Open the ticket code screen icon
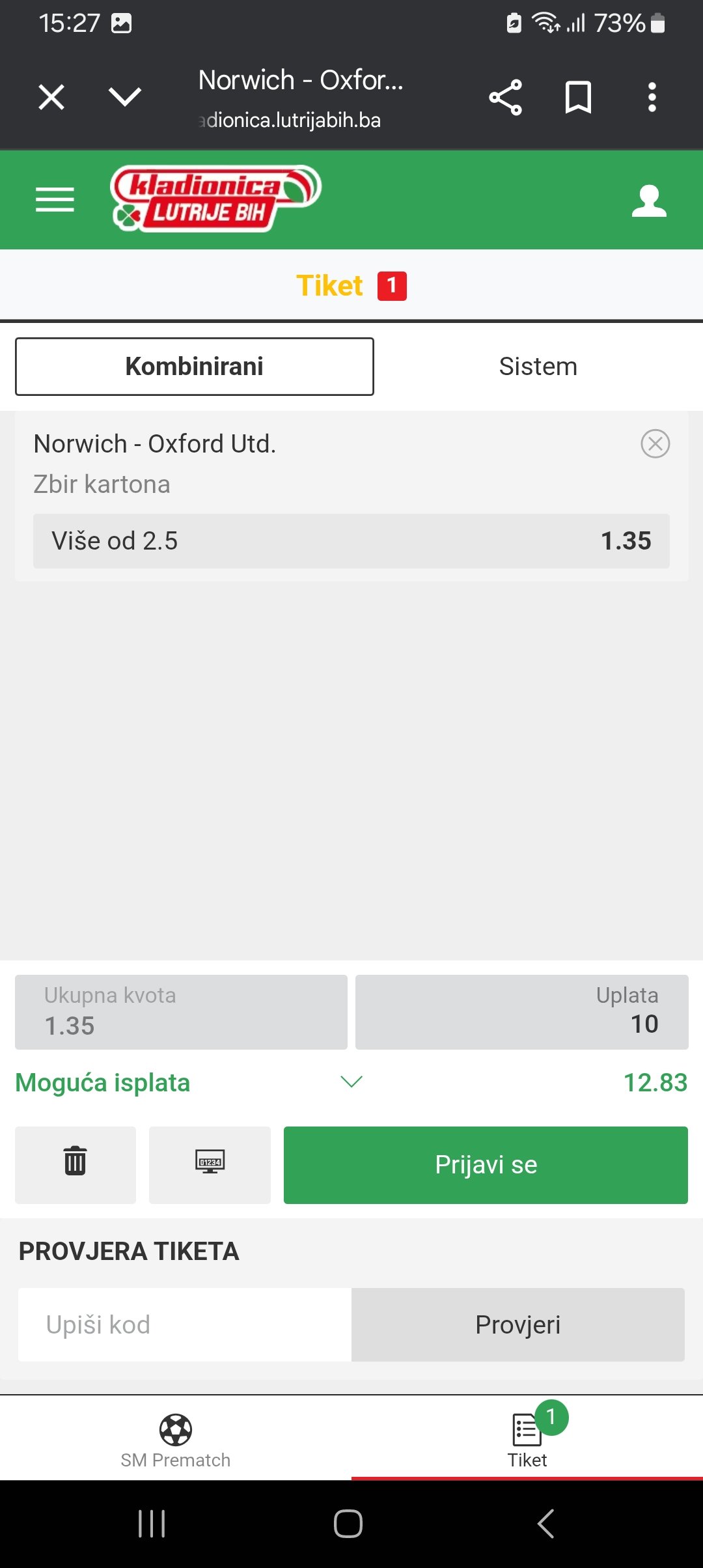Viewport: 703px width, 1568px height. click(210, 1164)
